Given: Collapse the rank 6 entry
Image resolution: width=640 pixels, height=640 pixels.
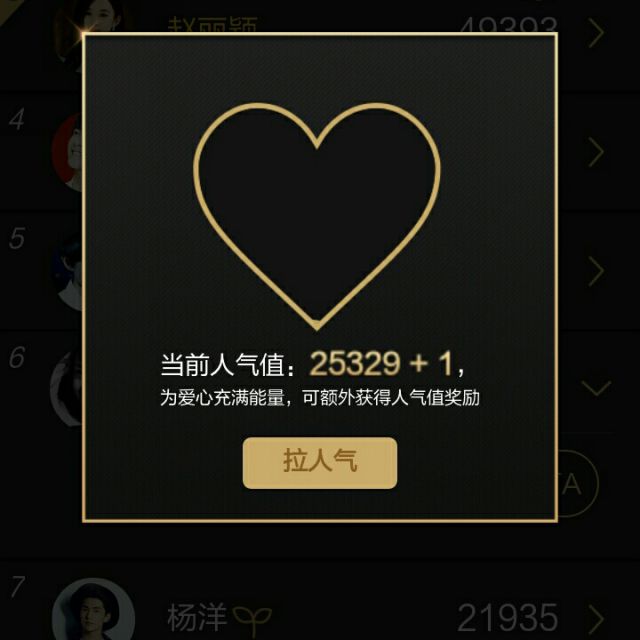Looking at the screenshot, I should [596, 388].
